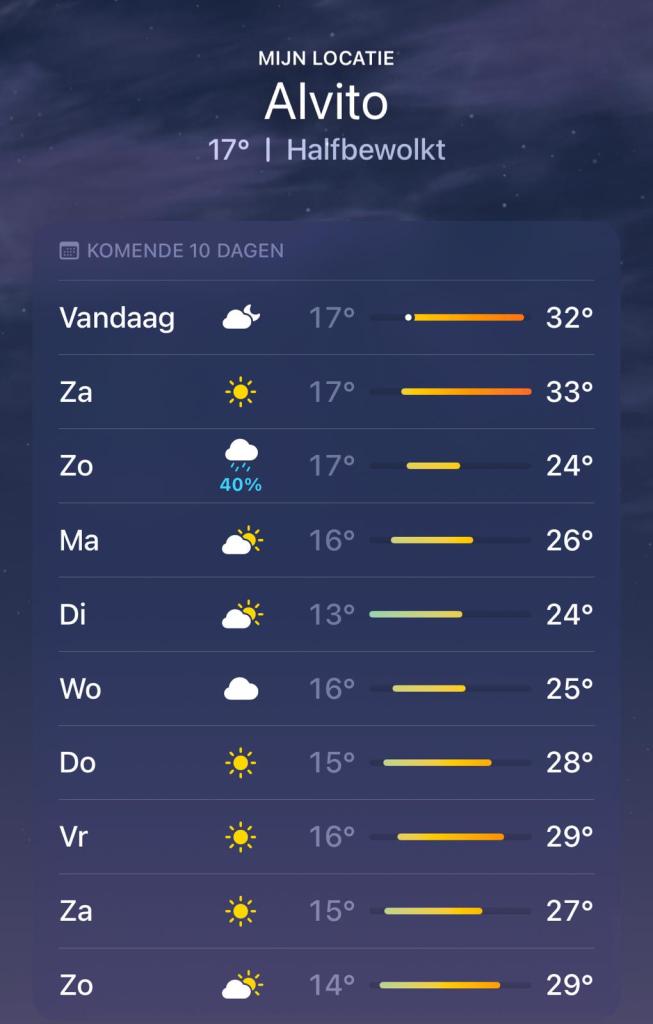653x1024 pixels.
Task: Open today's forecast row labeled Vandaag
Action: pyautogui.click(x=326, y=318)
